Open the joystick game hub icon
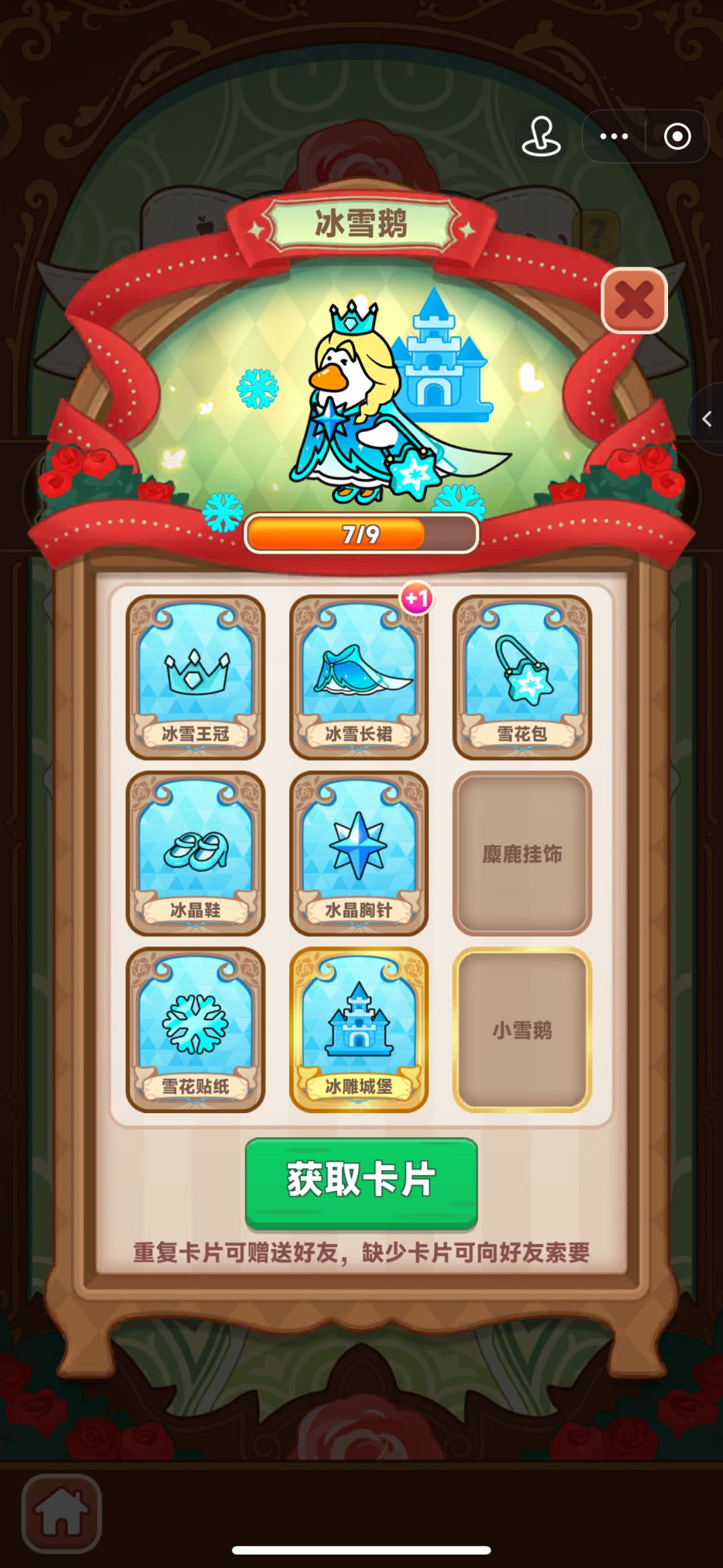 pyautogui.click(x=541, y=137)
